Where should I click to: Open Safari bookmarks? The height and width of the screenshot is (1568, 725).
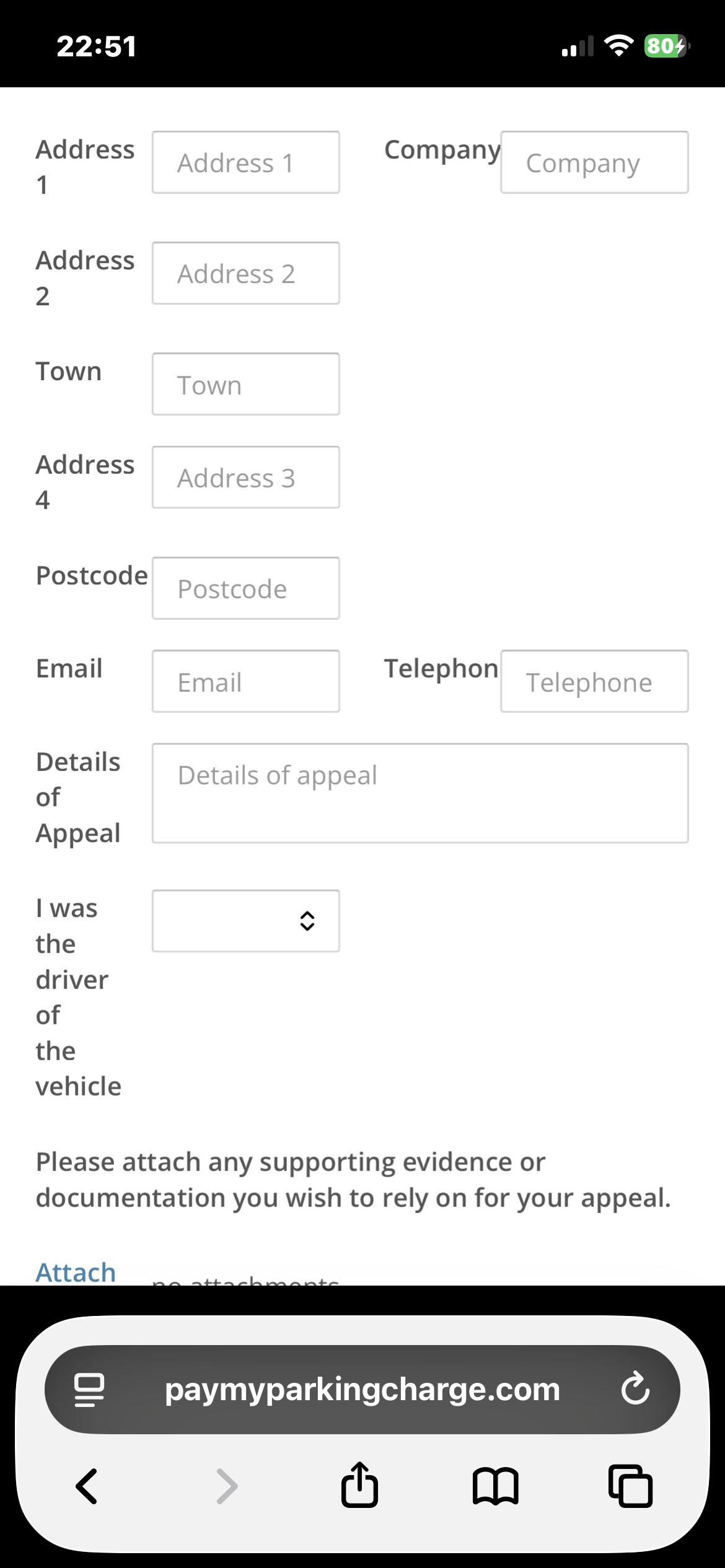pos(495,1486)
